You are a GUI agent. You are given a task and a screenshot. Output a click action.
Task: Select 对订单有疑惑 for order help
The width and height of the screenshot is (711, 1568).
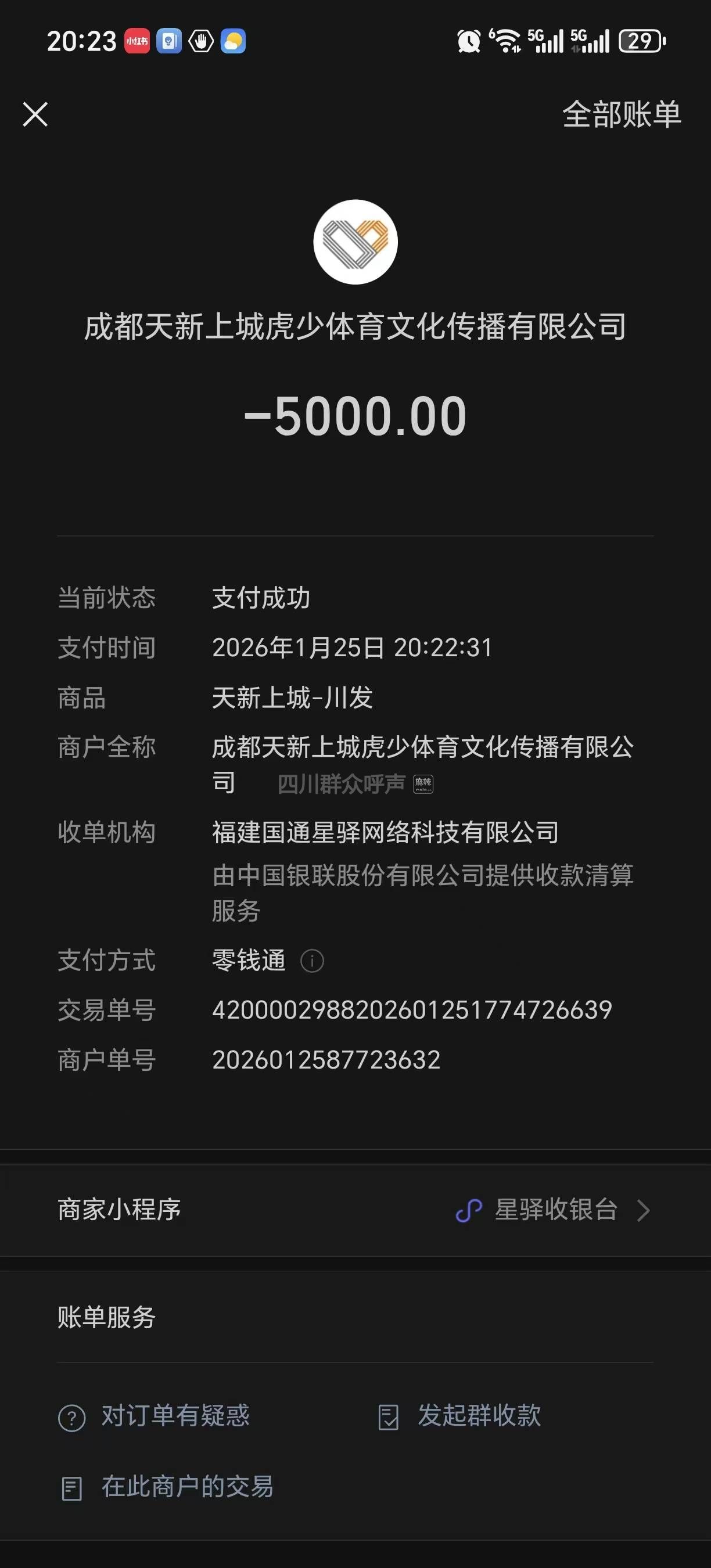click(155, 1416)
